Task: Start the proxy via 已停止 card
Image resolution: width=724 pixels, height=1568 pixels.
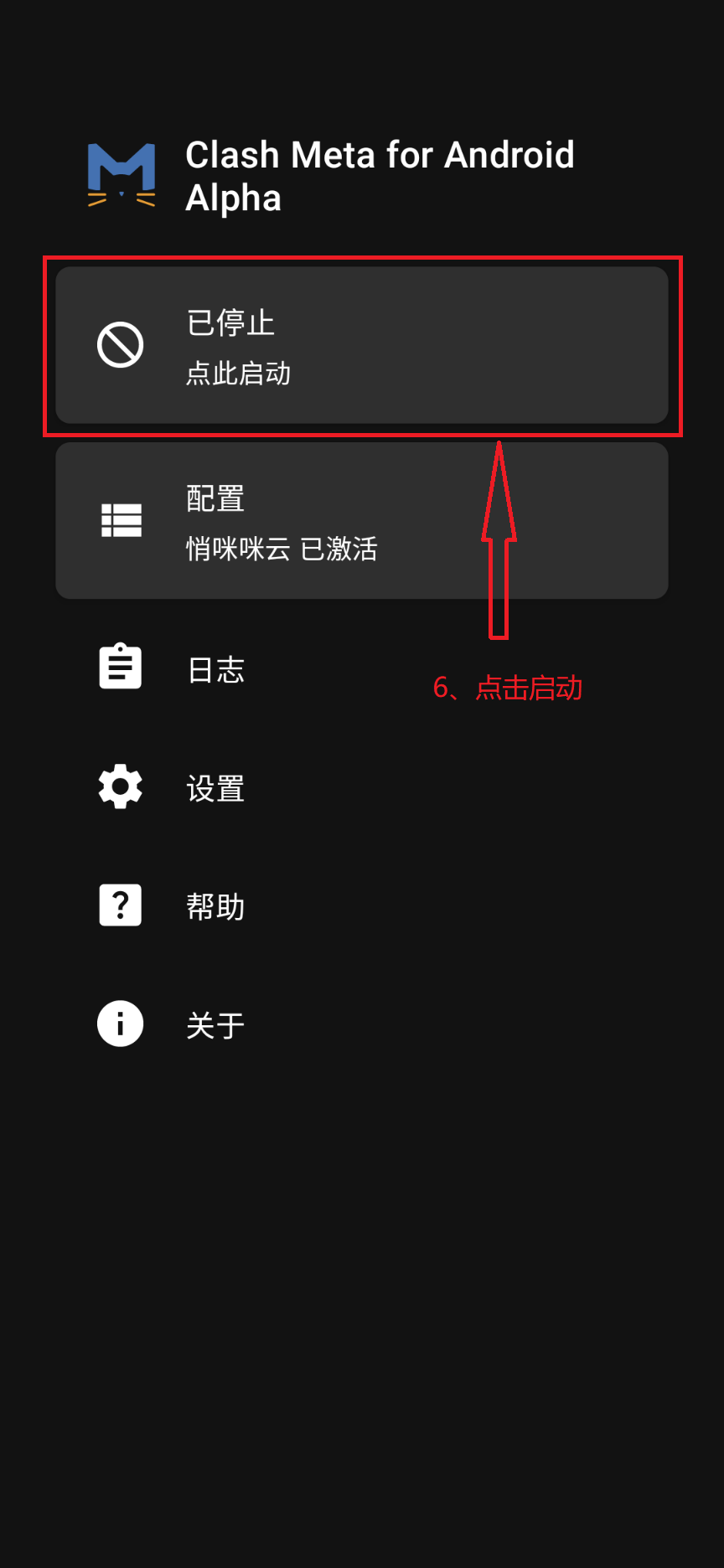Action: pos(361,345)
